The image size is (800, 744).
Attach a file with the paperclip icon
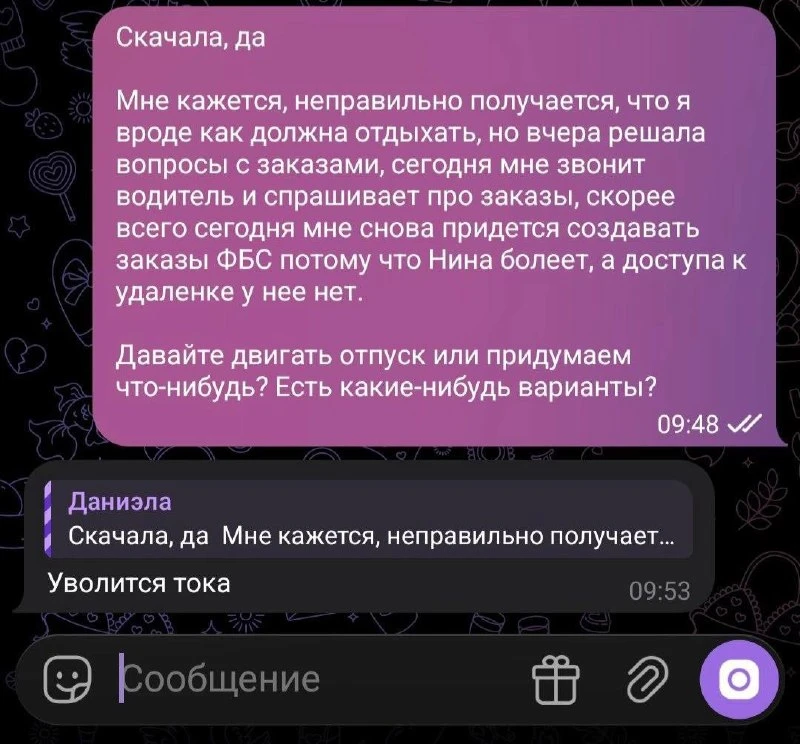point(647,679)
